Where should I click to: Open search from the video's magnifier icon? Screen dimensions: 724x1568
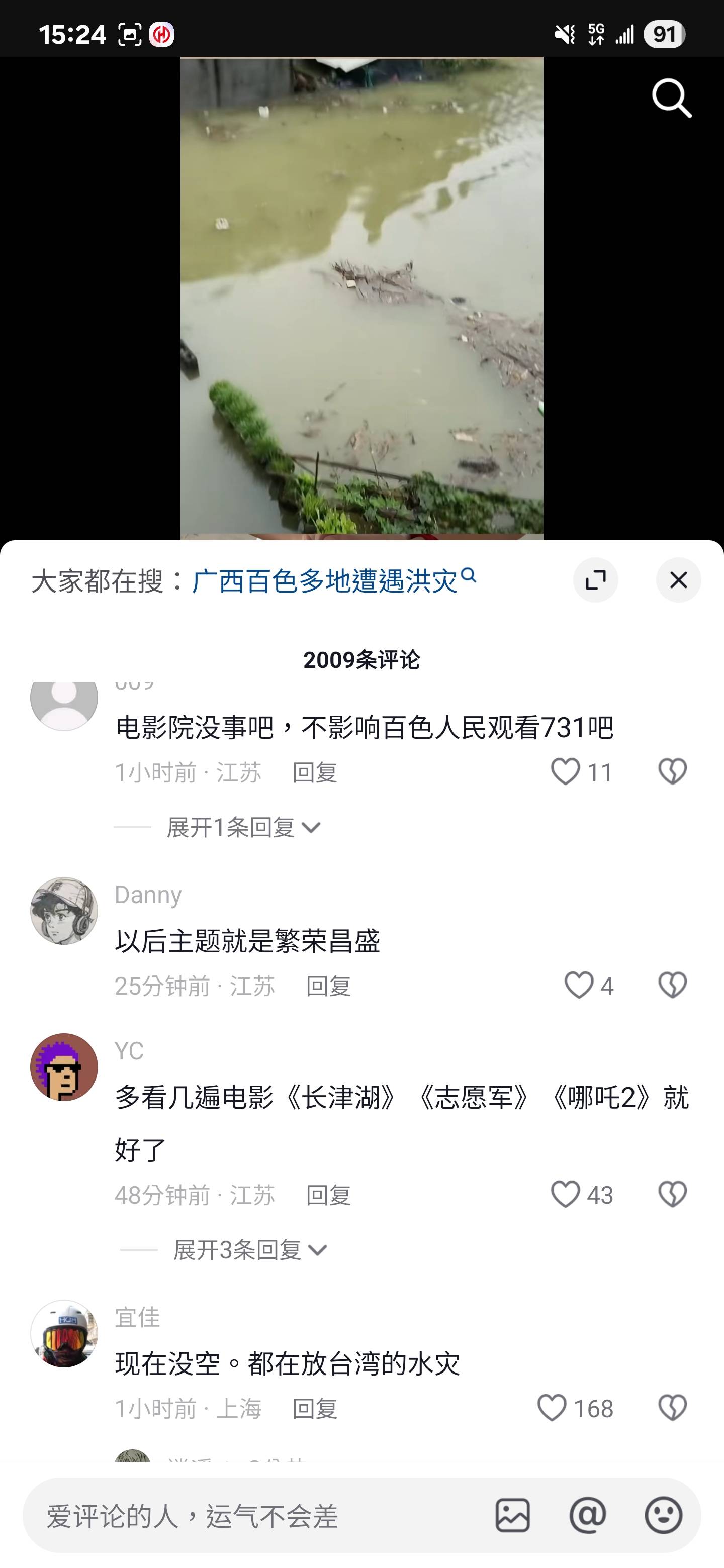(671, 97)
